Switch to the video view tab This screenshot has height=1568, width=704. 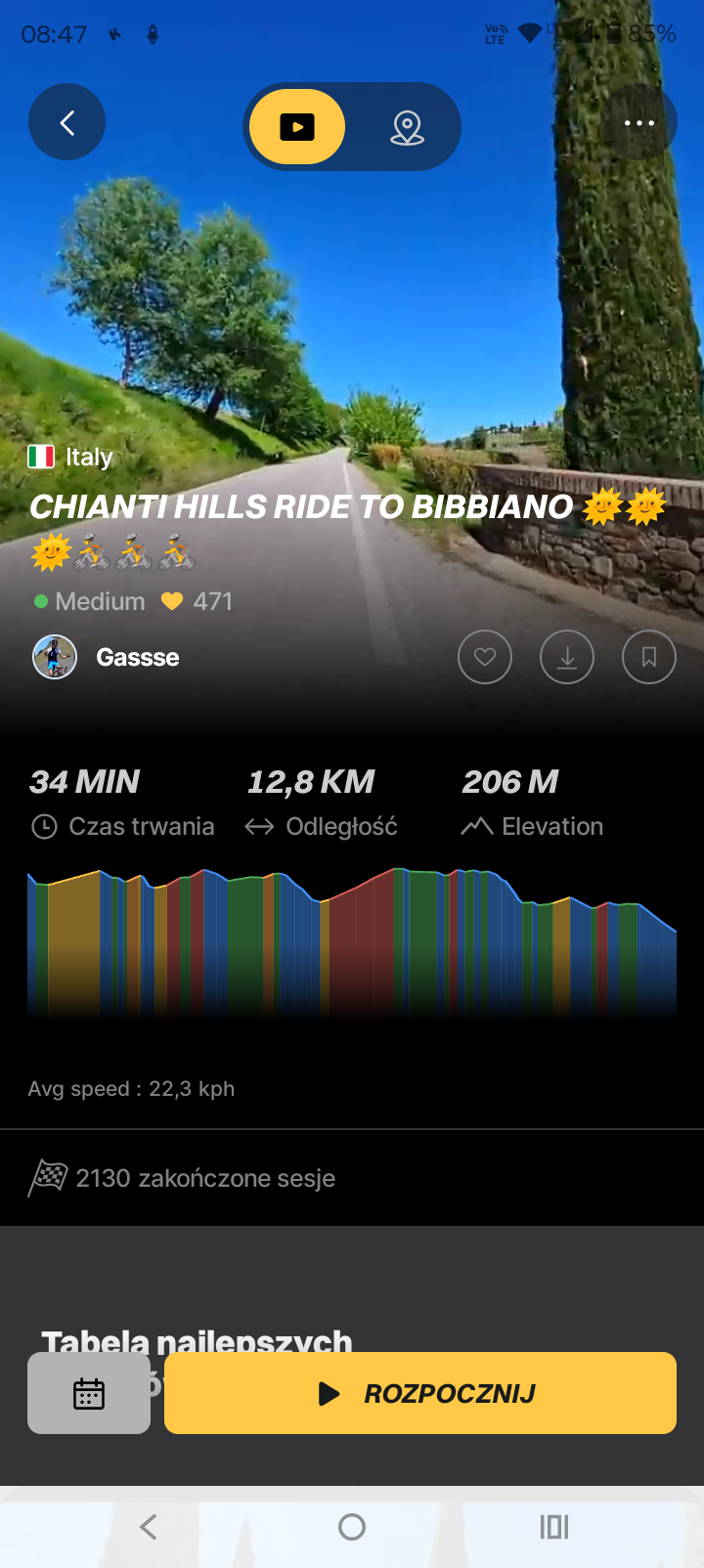tap(297, 127)
